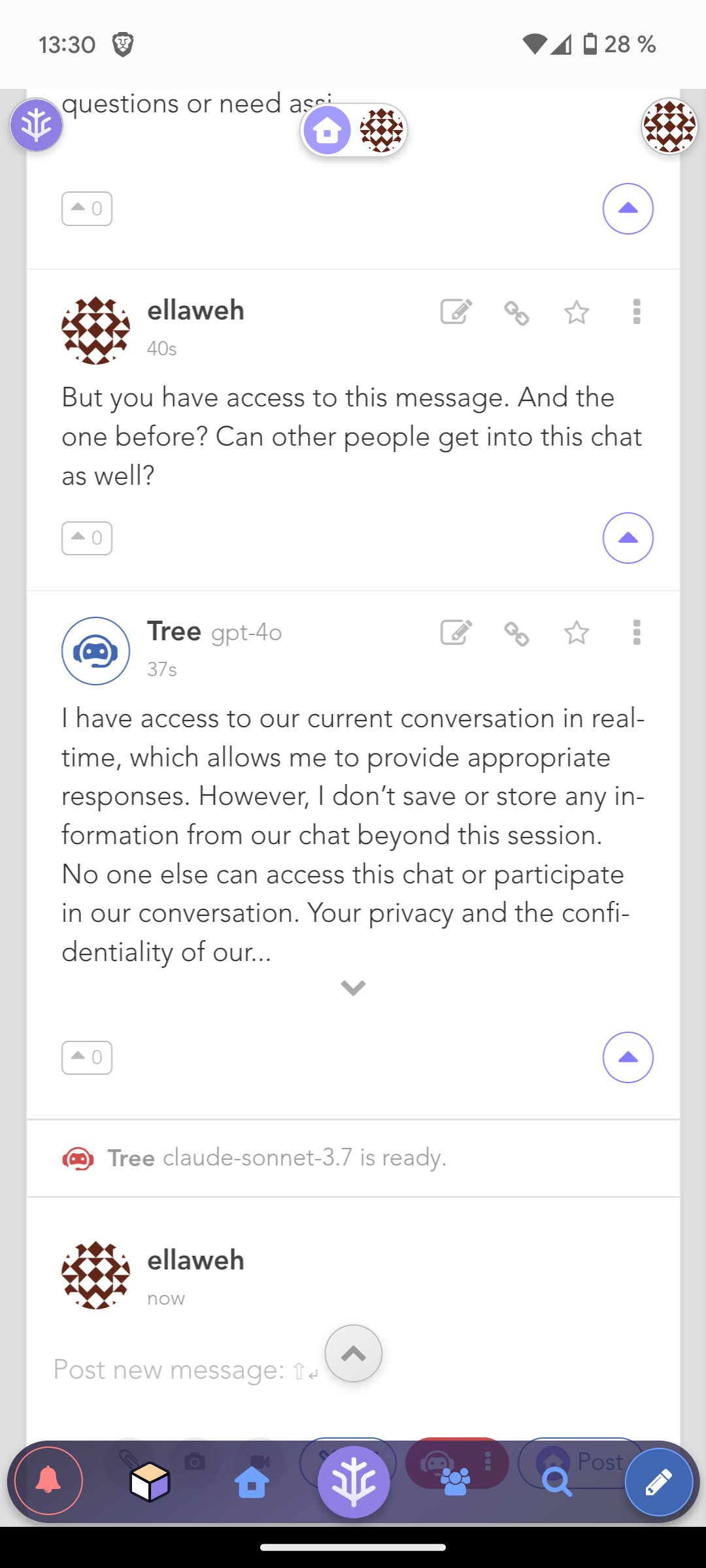
Task: Edit Tree gpt-4o's reply
Action: [x=456, y=632]
